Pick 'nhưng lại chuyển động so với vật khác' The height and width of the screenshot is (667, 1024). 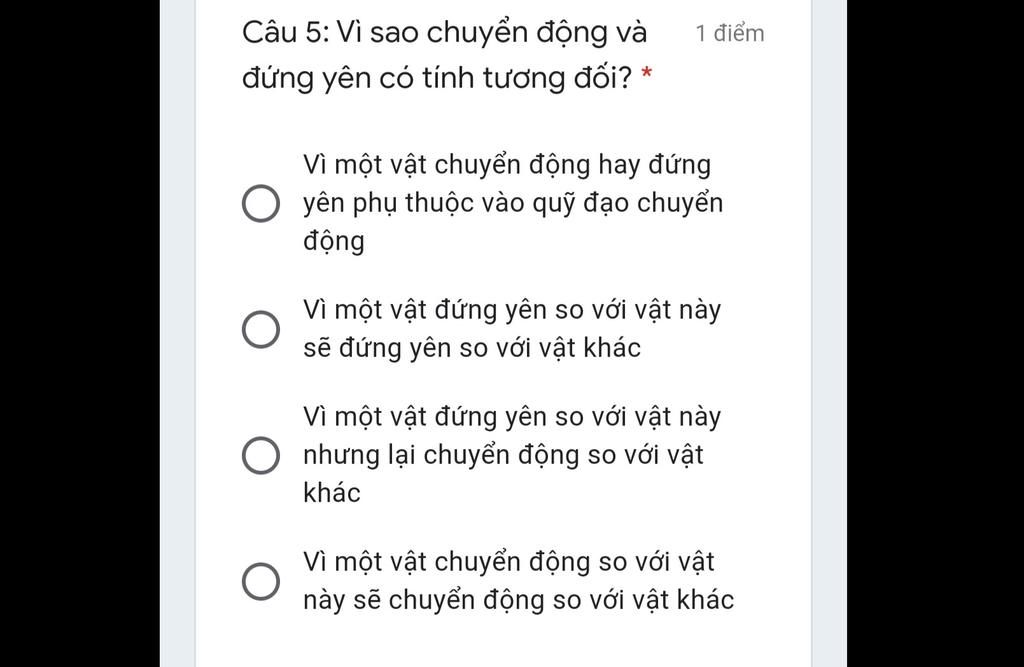tap(261, 455)
